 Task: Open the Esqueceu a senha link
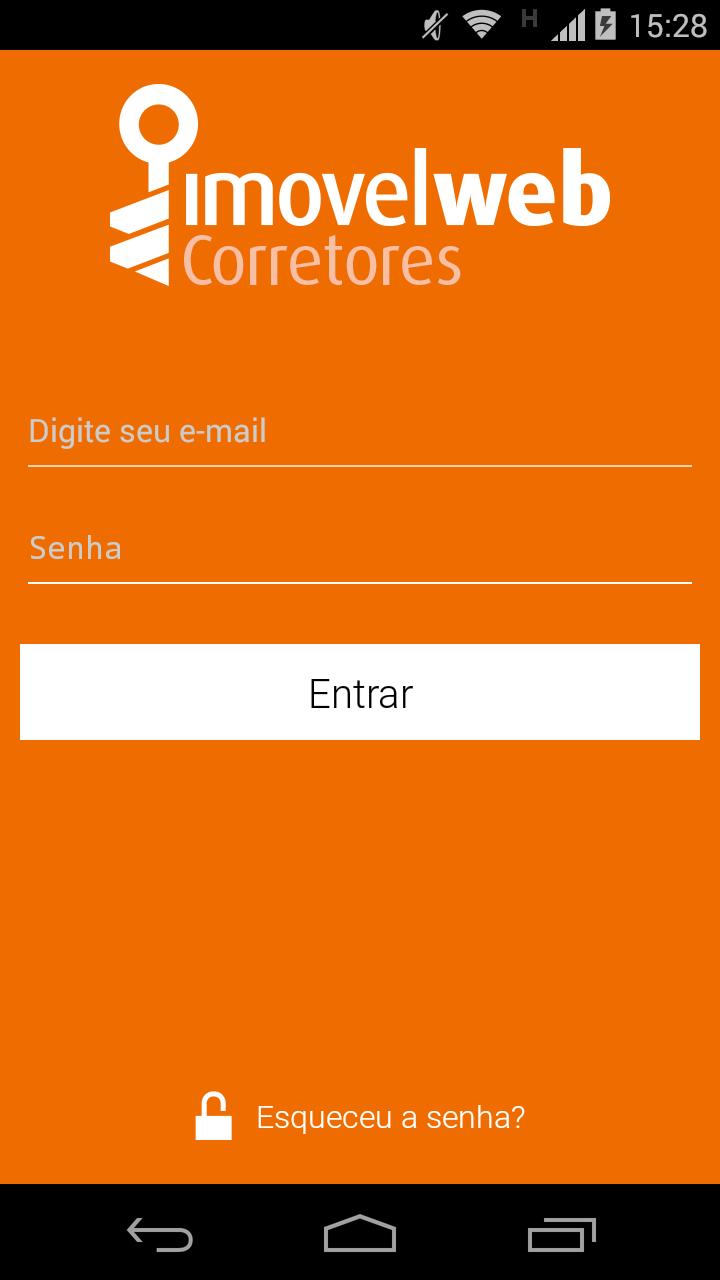[x=390, y=1116]
